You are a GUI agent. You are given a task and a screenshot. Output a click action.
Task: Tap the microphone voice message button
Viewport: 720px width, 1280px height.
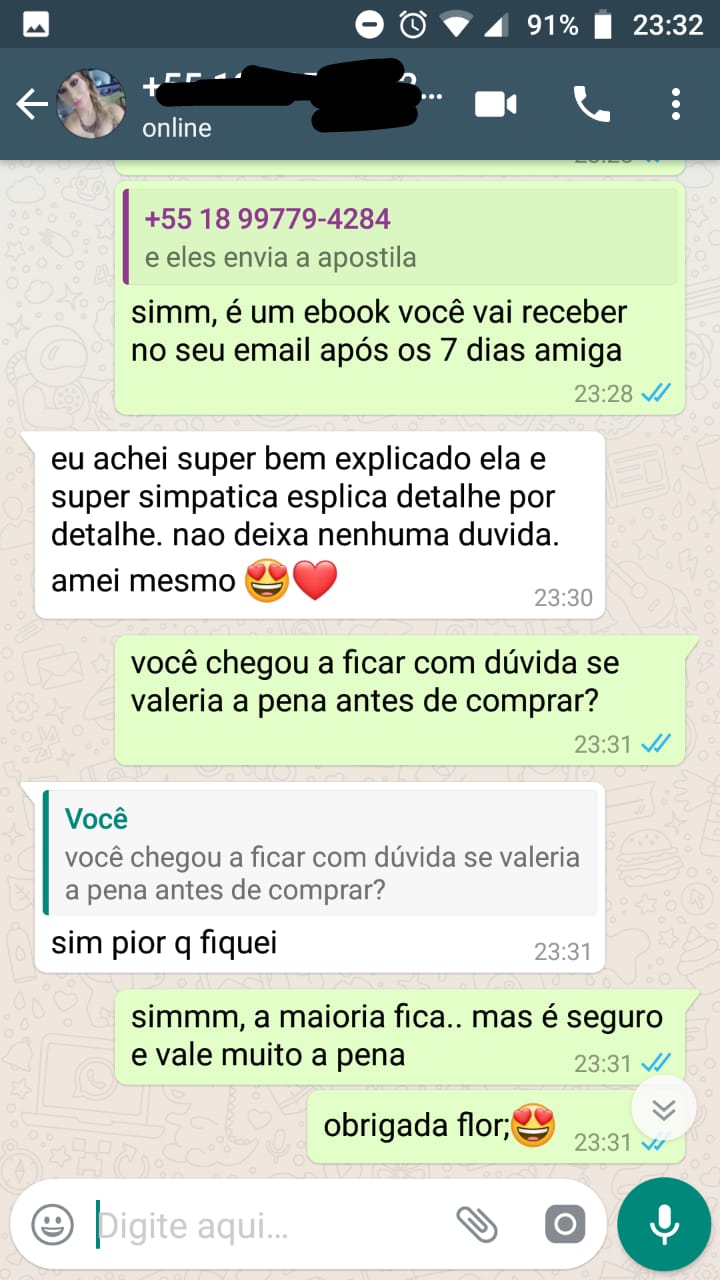(664, 1223)
